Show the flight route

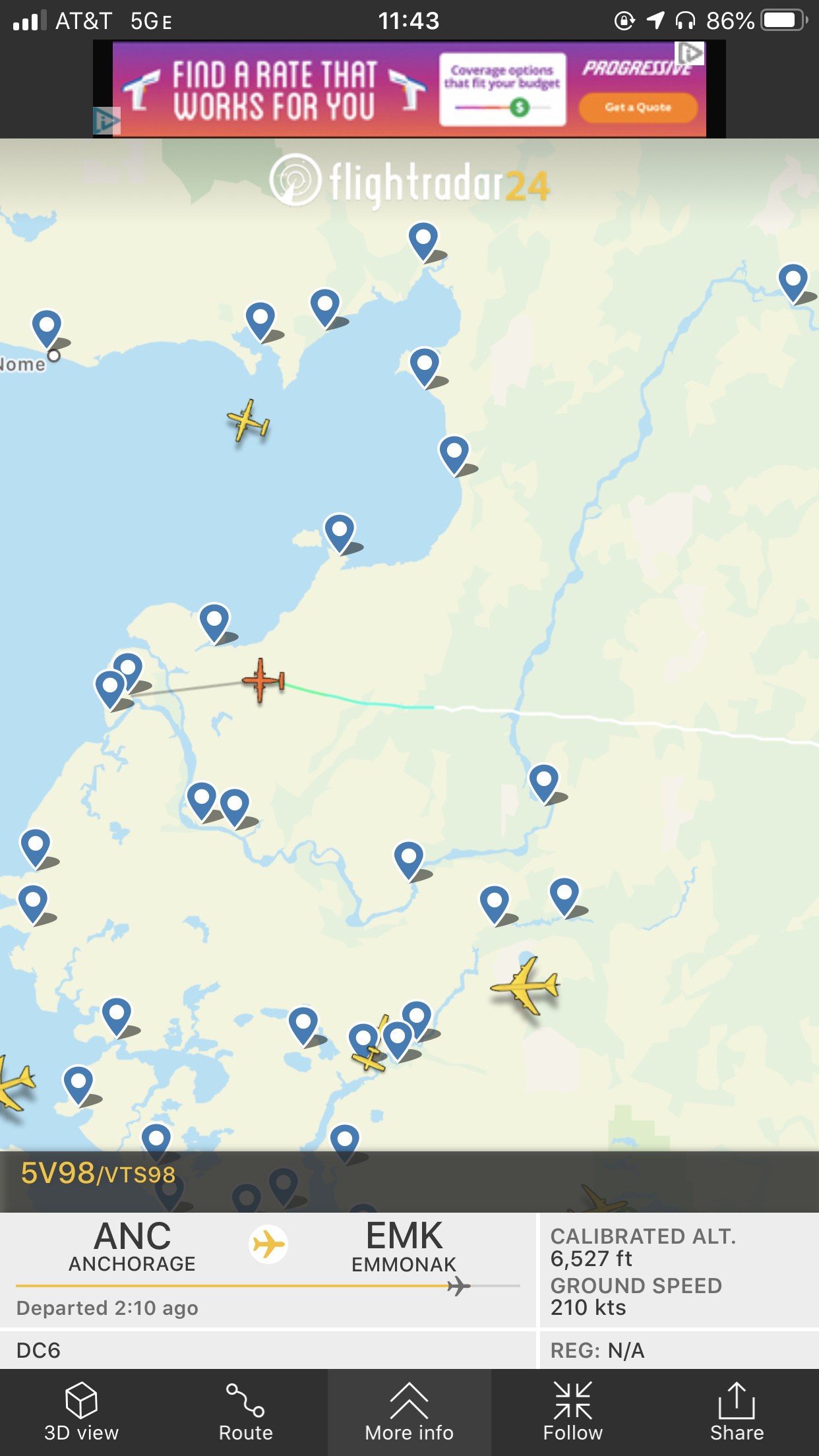245,1412
